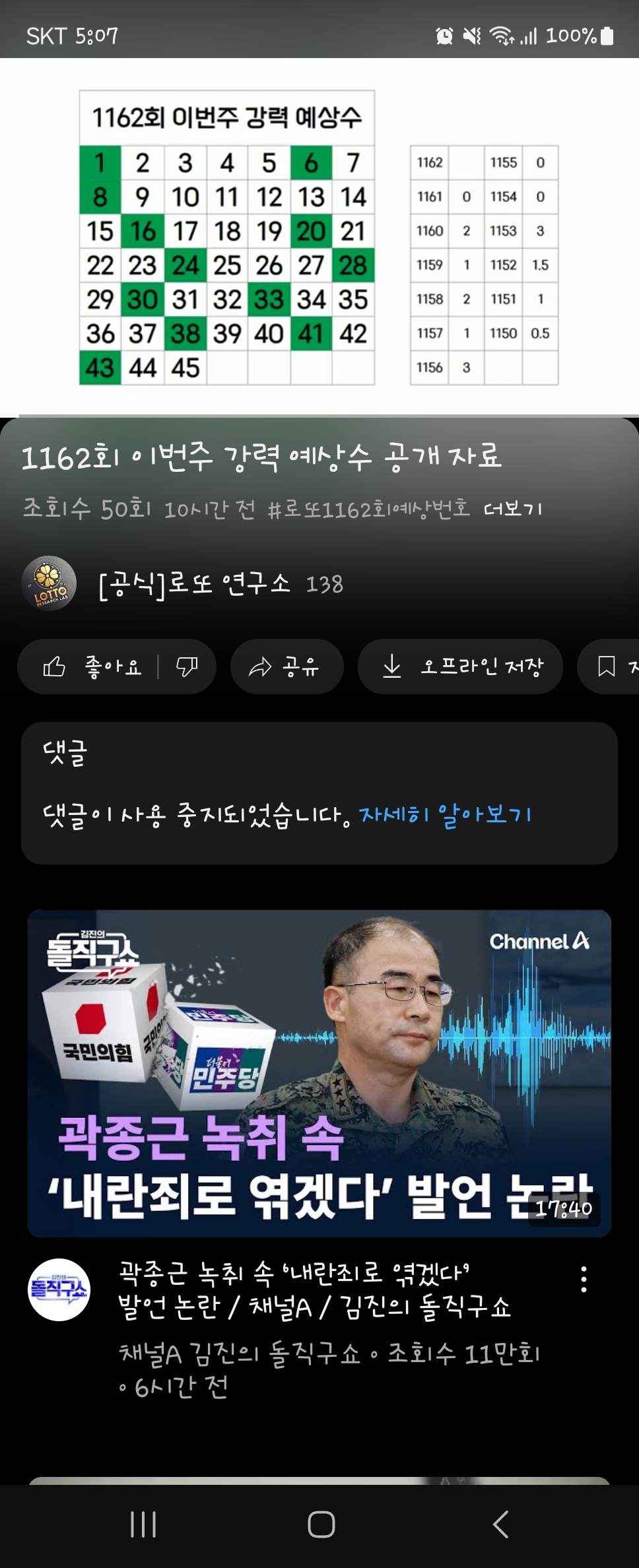Play the 곽종근 녹취 video thumbnail
The width and height of the screenshot is (639, 1568).
click(319, 1073)
